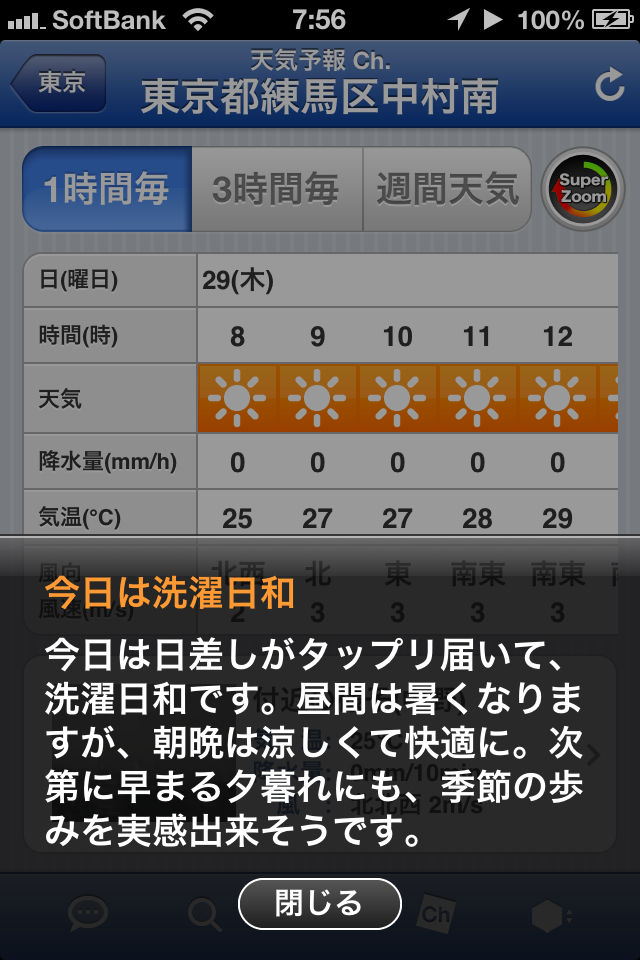Go back to 東京

tap(60, 84)
